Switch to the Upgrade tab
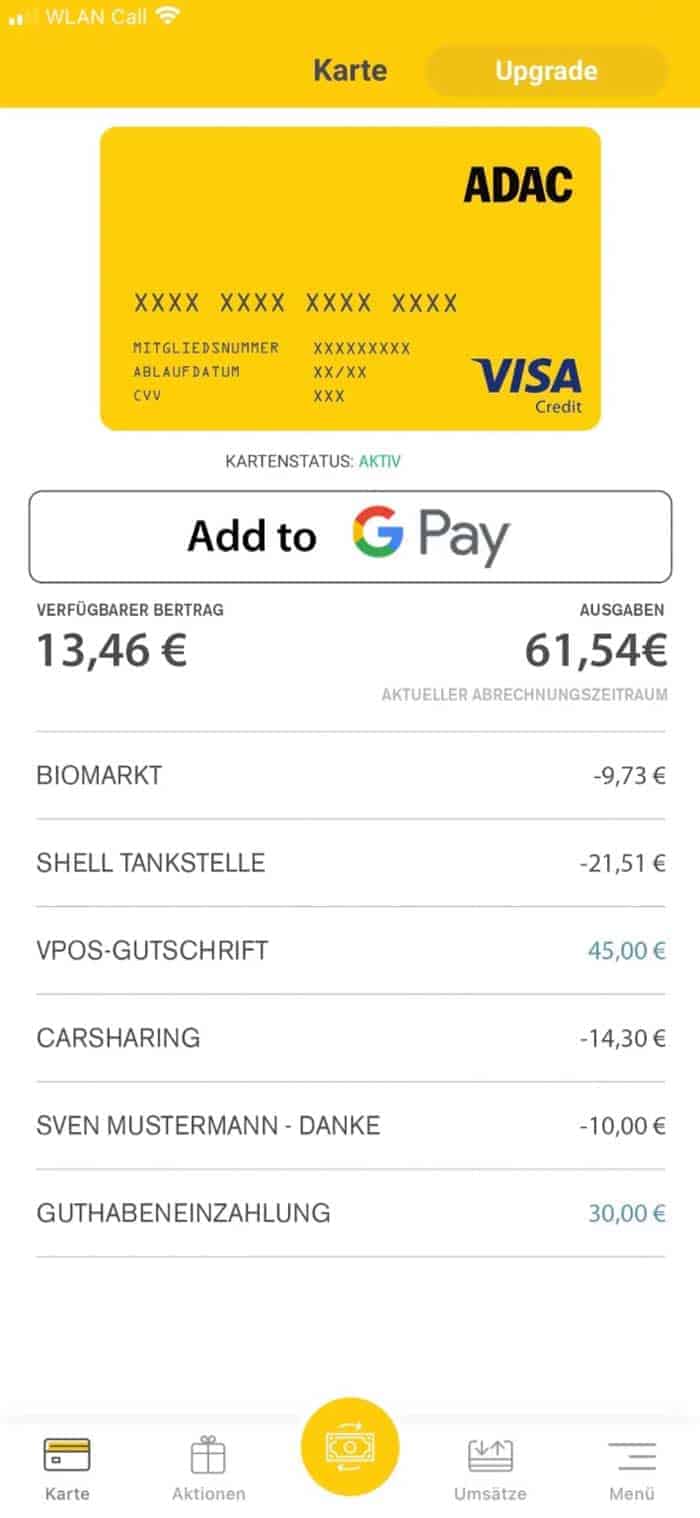Image resolution: width=700 pixels, height=1518 pixels. click(546, 71)
